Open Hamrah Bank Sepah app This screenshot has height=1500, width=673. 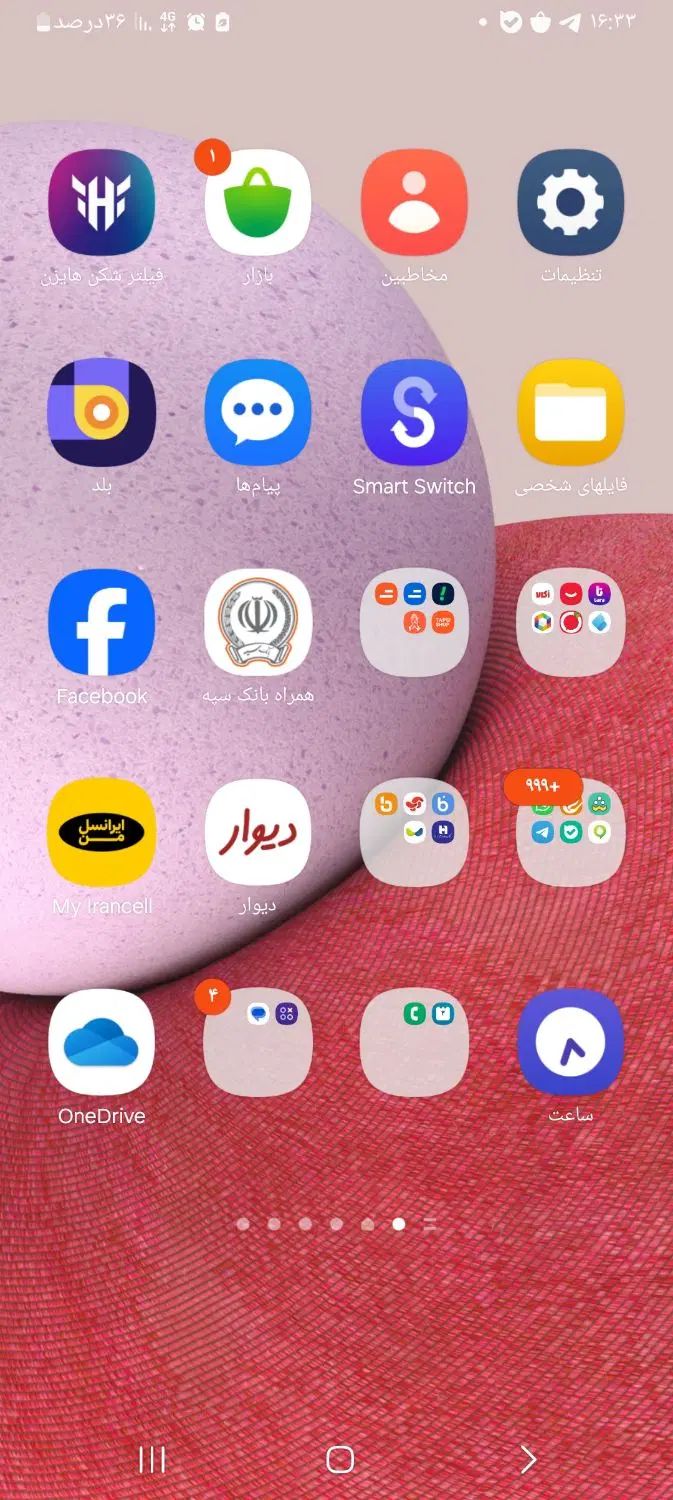click(x=258, y=623)
